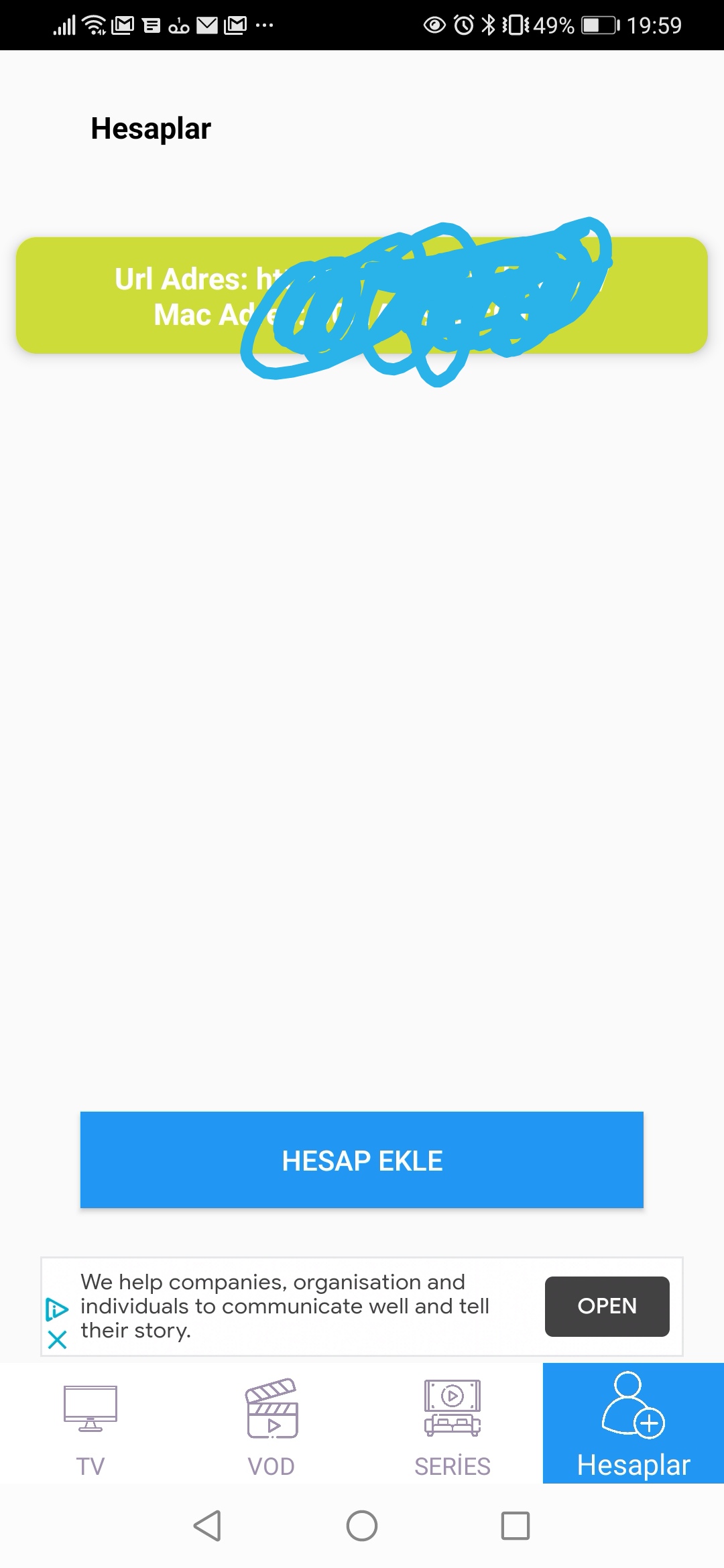Go back using system back button
Viewport: 724px width, 1568px height.
[x=207, y=1526]
